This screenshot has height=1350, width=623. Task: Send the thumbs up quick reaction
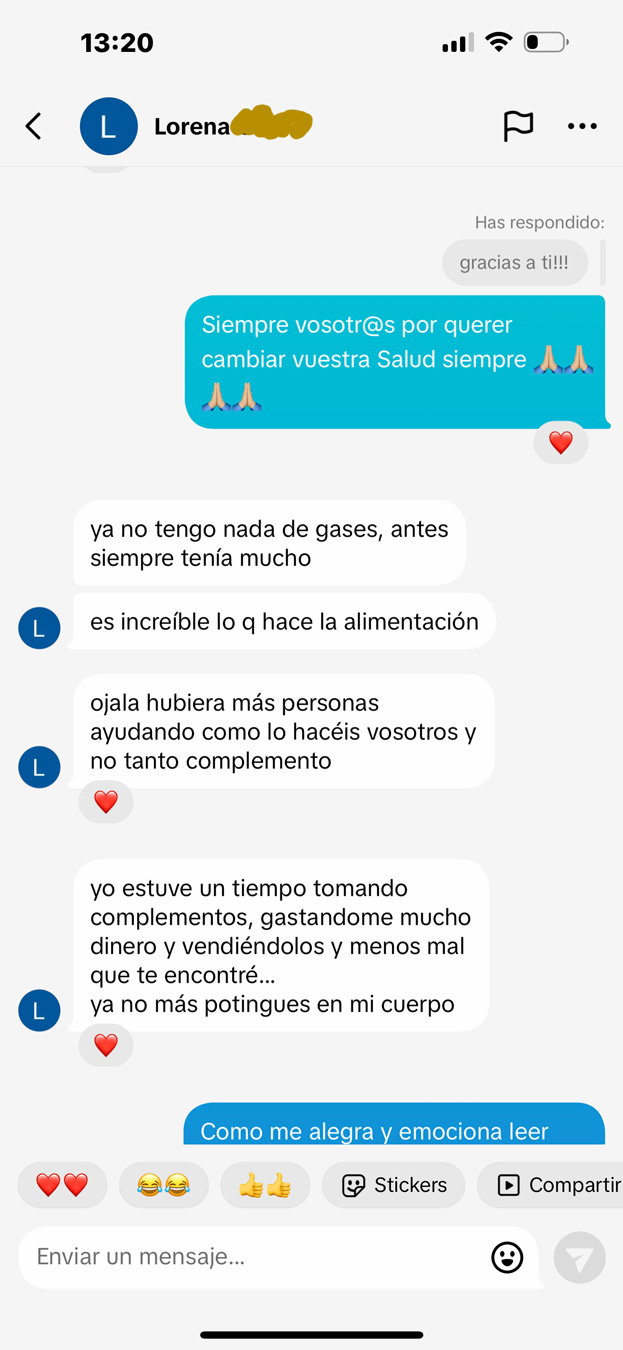coord(265,1185)
